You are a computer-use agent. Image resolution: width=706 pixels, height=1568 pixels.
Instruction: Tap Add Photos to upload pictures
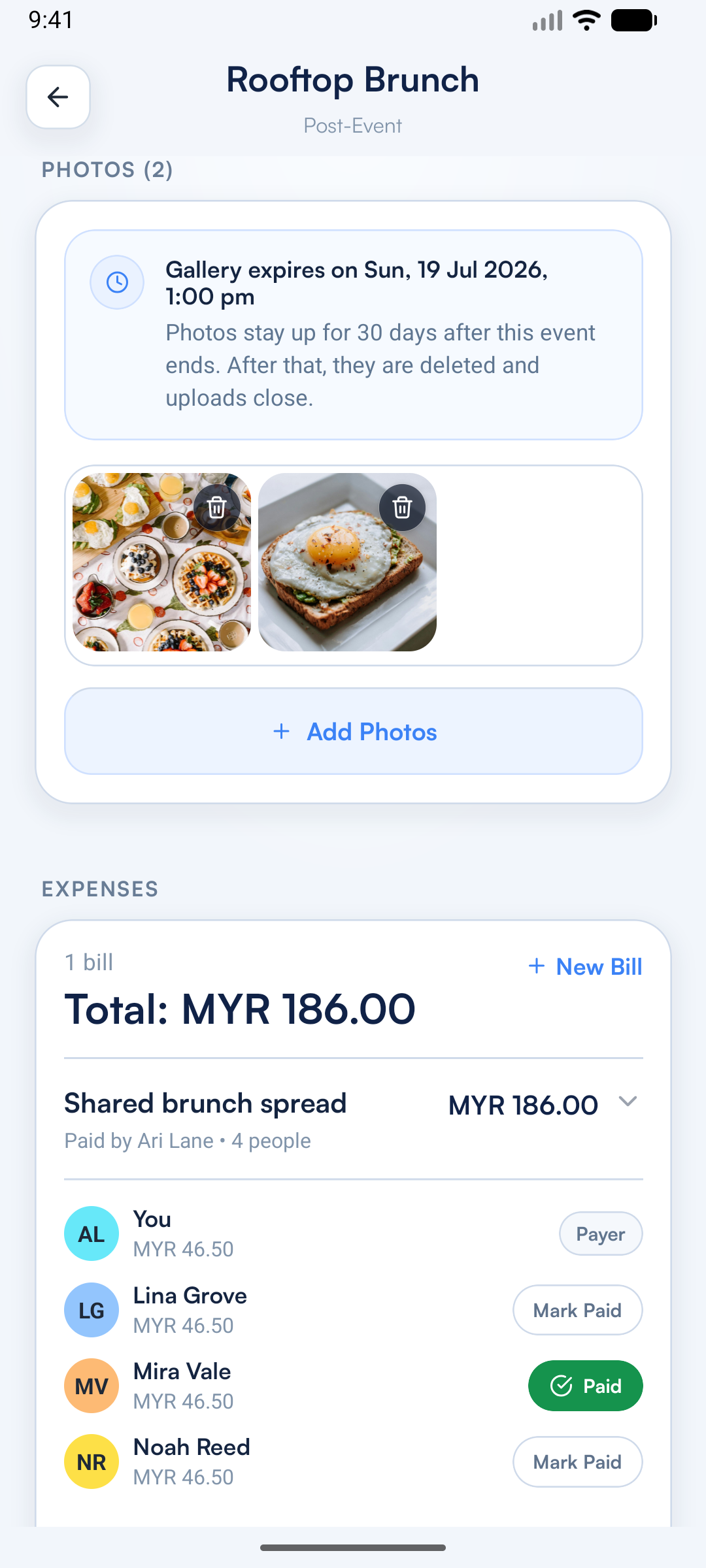click(354, 731)
